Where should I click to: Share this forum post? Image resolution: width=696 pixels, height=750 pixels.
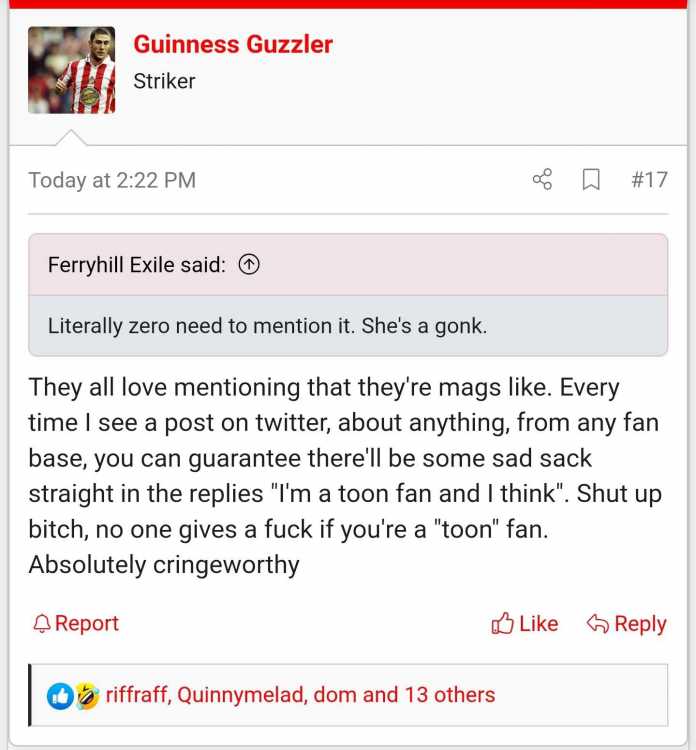coord(542,180)
